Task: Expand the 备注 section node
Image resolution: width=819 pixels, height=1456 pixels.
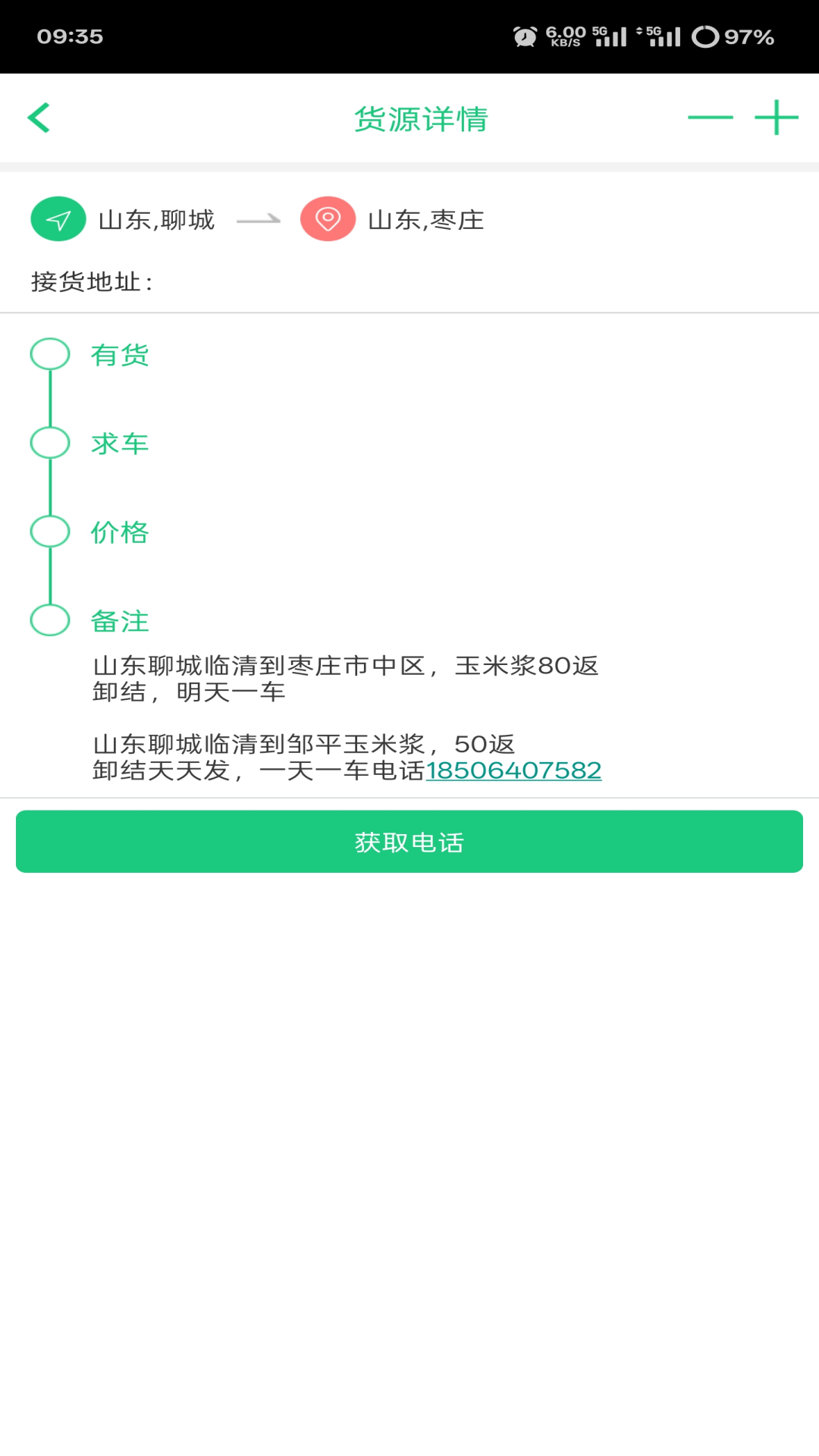Action: [49, 620]
